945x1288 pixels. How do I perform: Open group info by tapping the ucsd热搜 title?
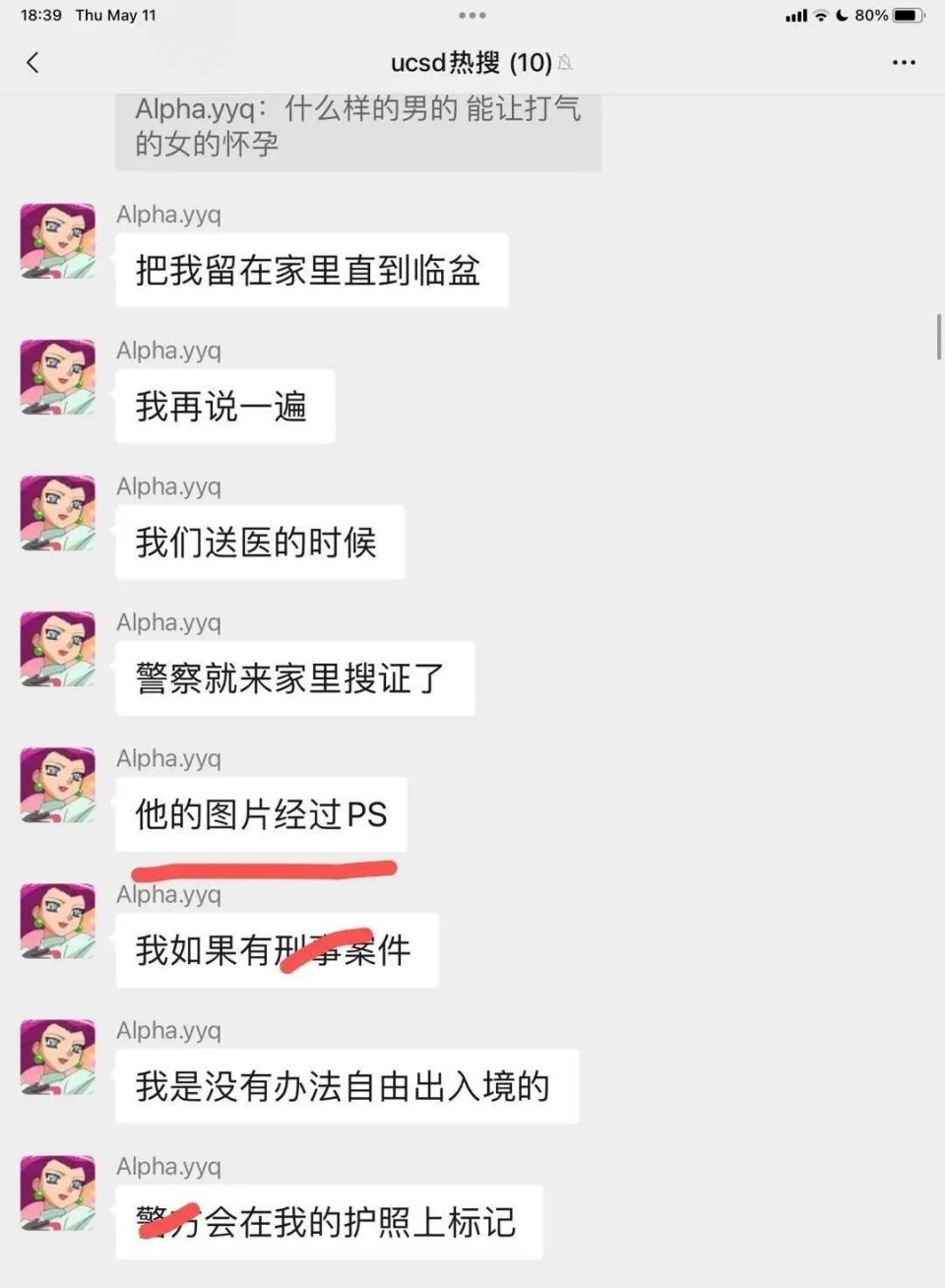463,62
